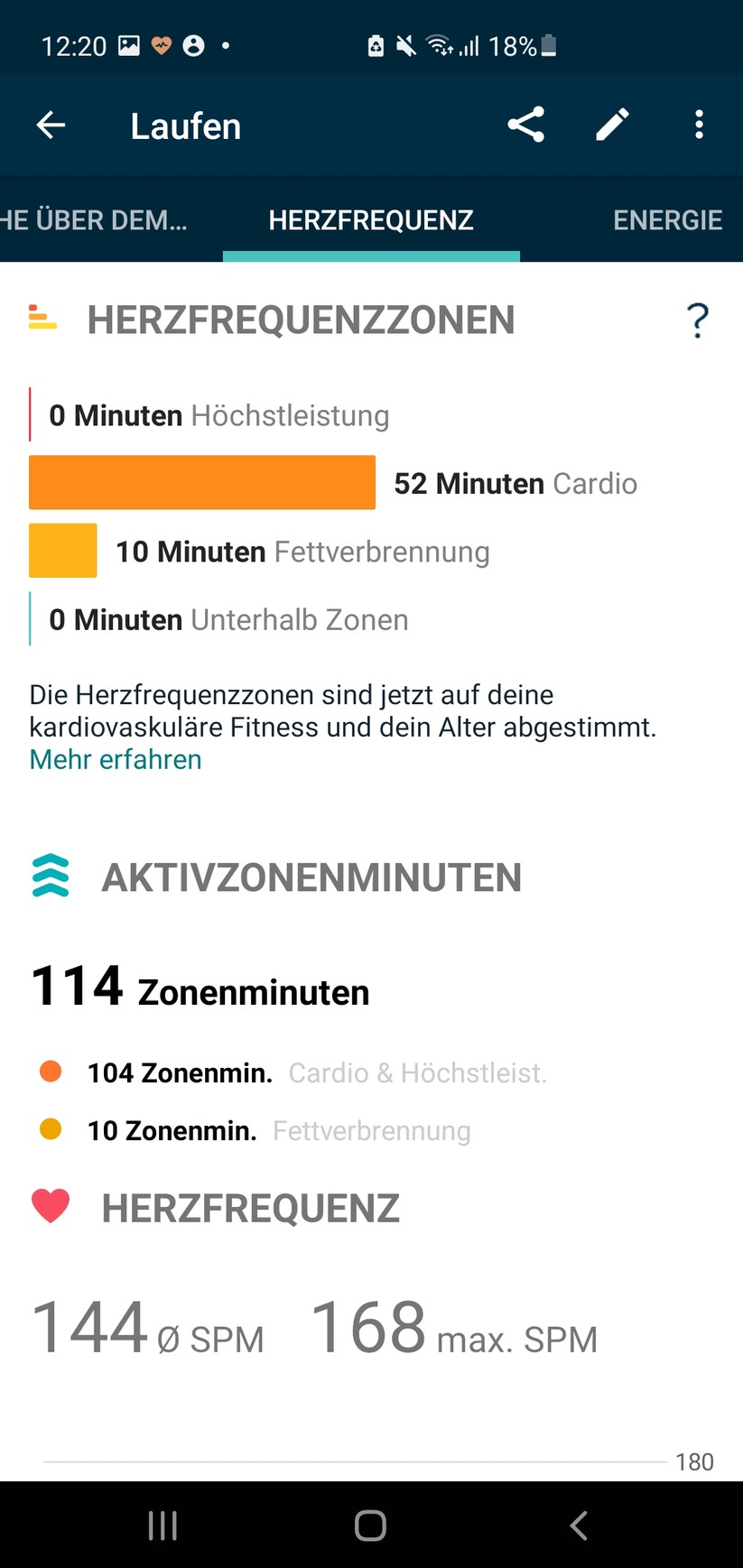Go to the phone's home screen
The image size is (743, 1568).
click(370, 1526)
